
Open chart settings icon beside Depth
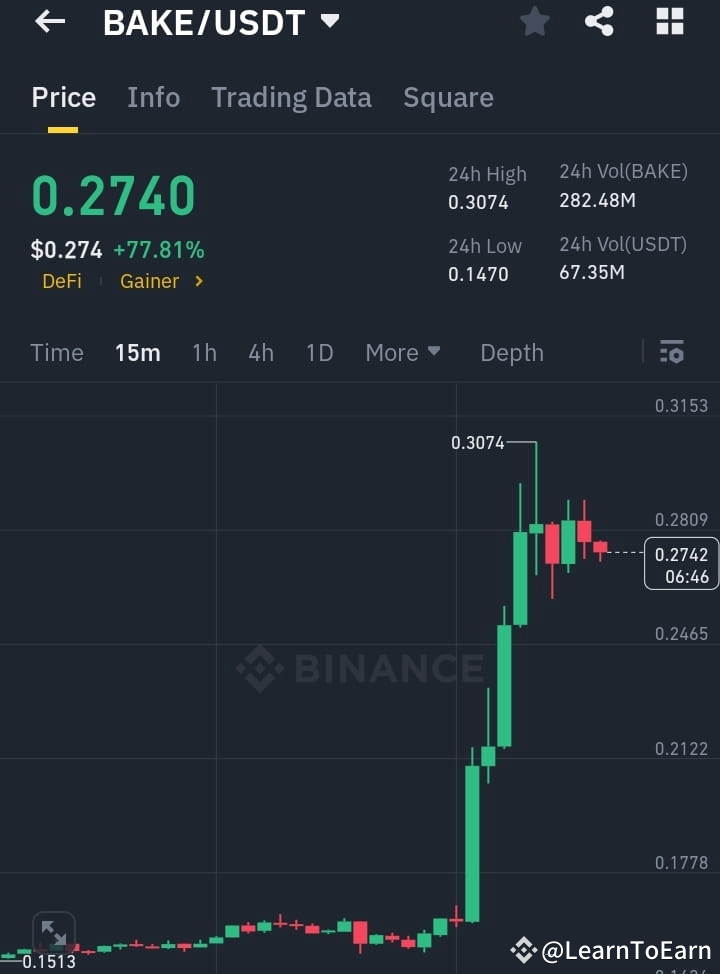pos(671,352)
